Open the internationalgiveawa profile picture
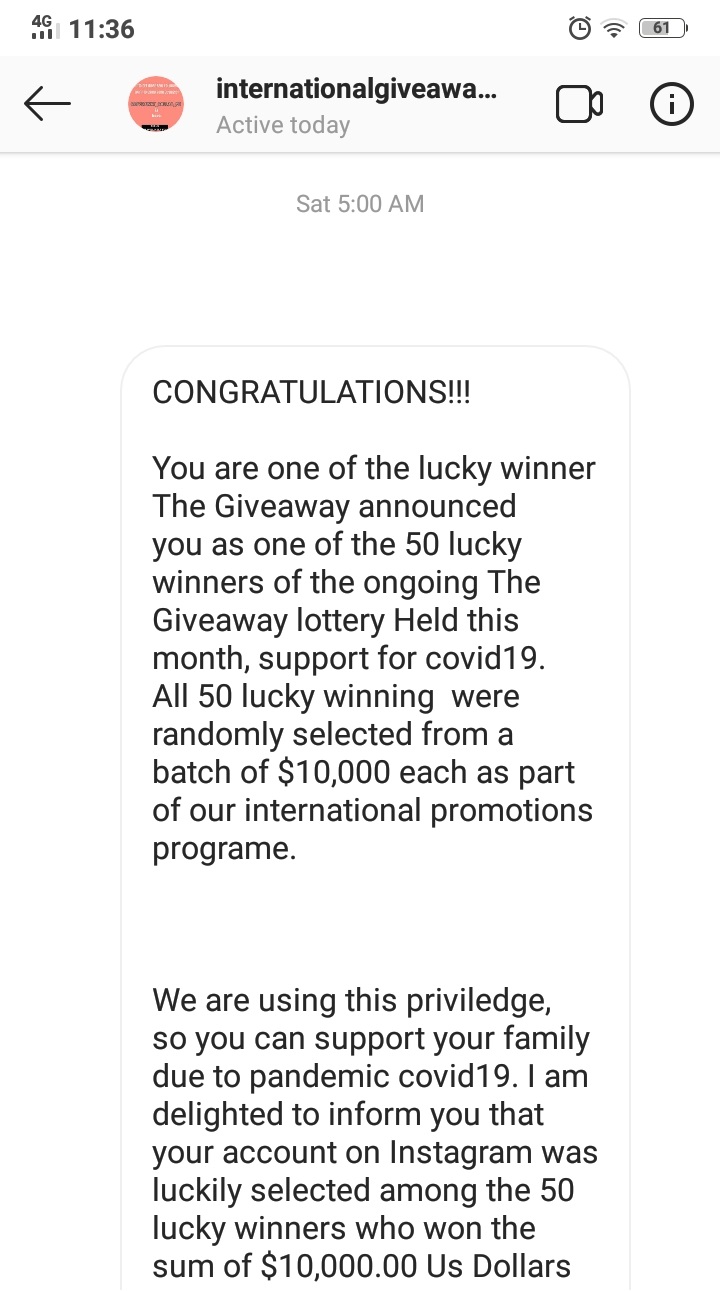This screenshot has height=1291, width=720. click(x=155, y=104)
